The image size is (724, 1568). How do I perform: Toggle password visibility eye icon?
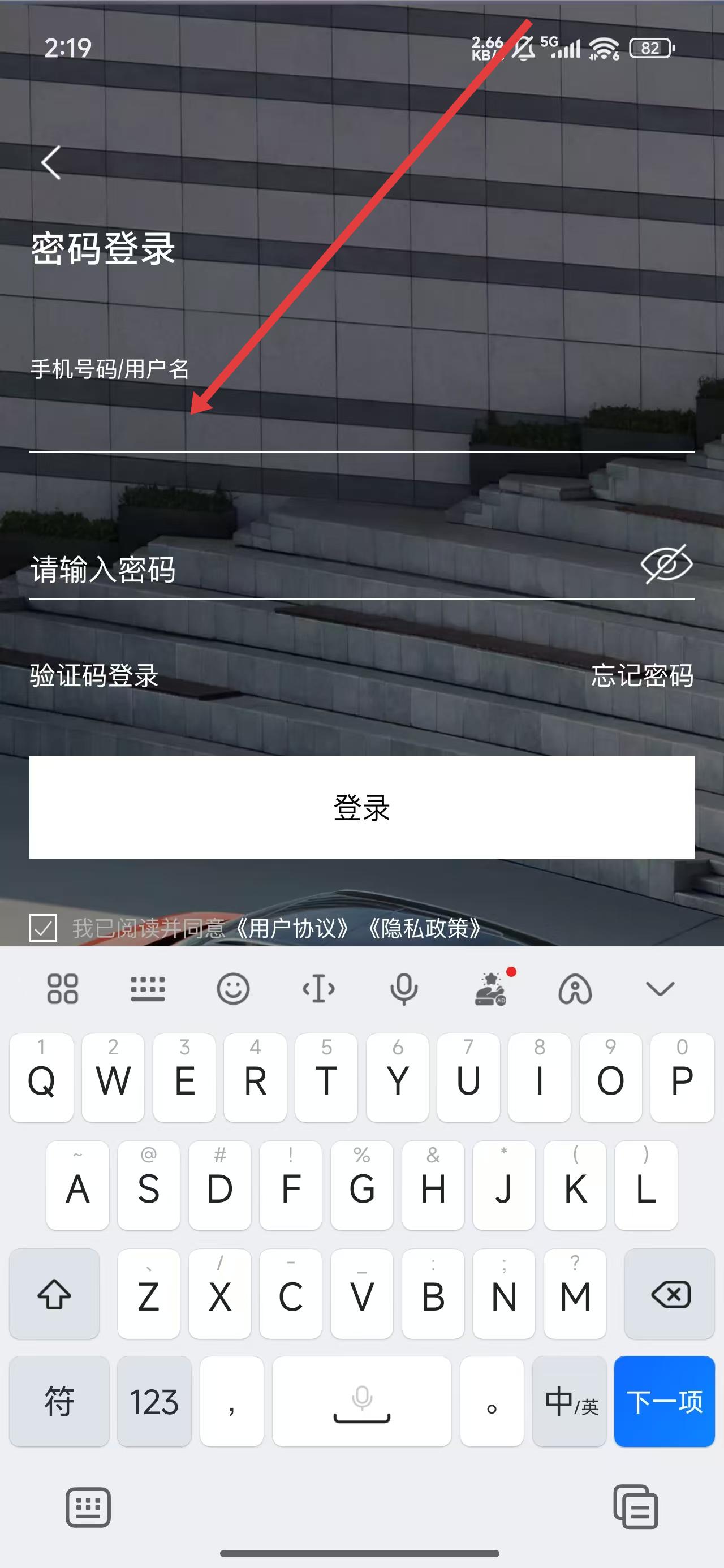click(x=666, y=565)
